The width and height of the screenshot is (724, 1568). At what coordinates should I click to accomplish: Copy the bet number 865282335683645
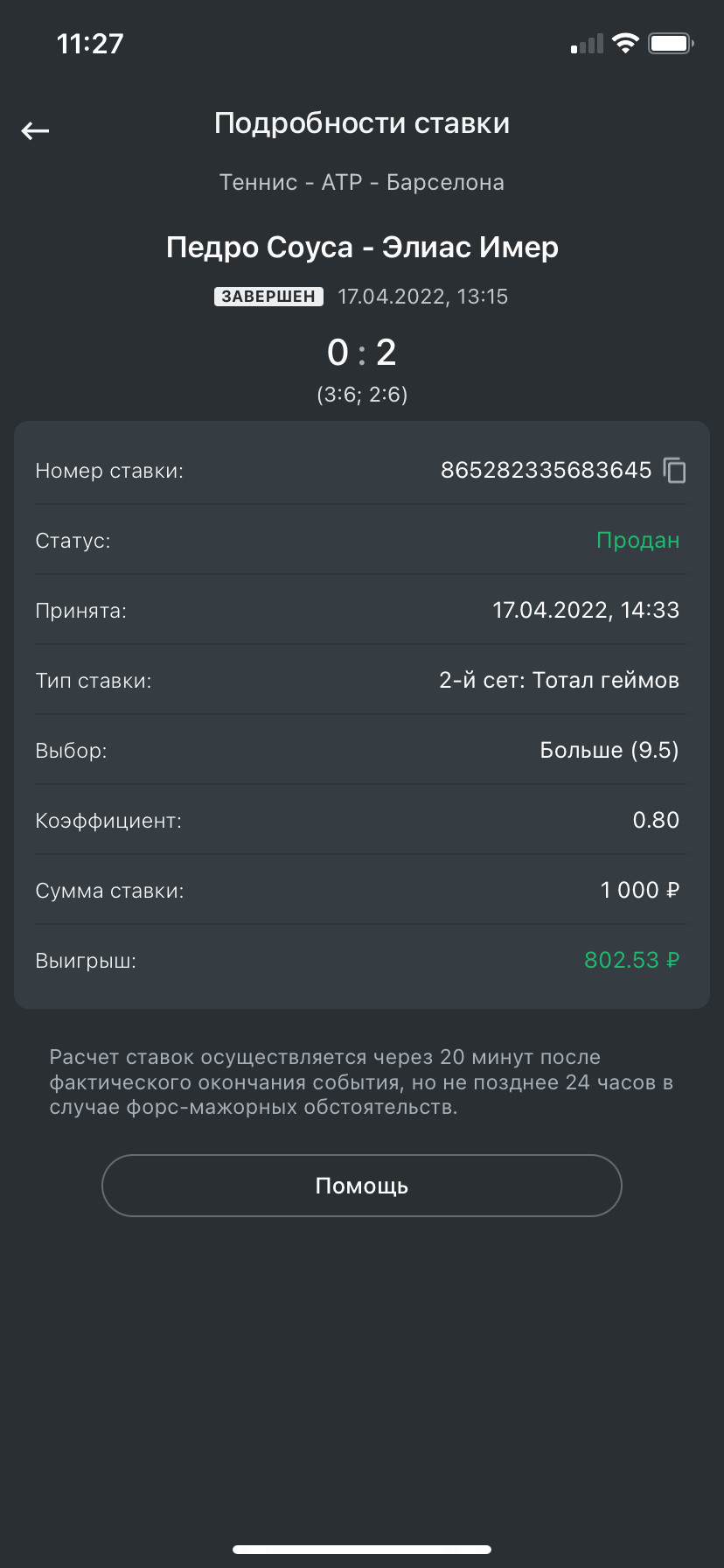[674, 471]
